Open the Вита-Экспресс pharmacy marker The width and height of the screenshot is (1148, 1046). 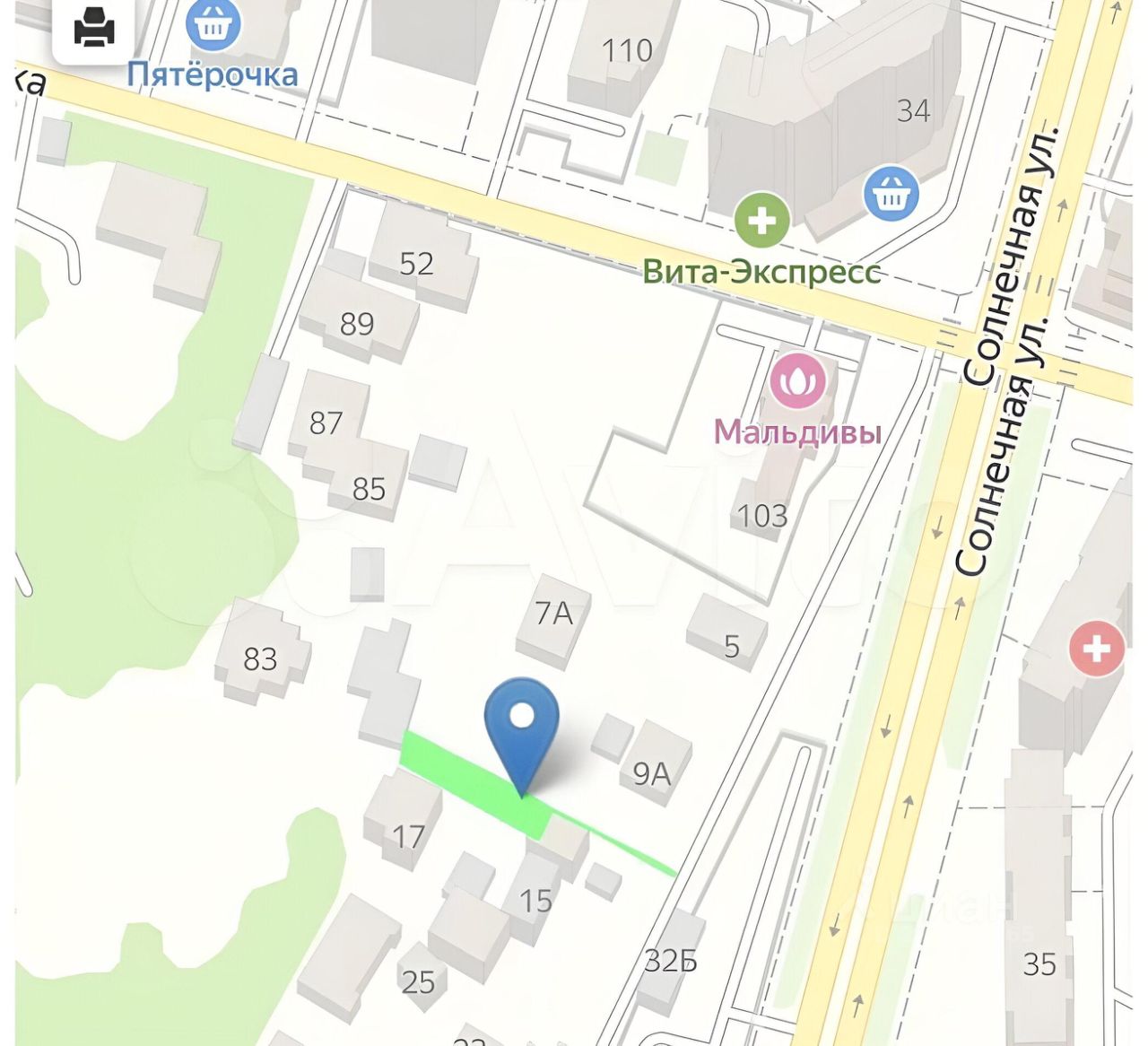761,221
